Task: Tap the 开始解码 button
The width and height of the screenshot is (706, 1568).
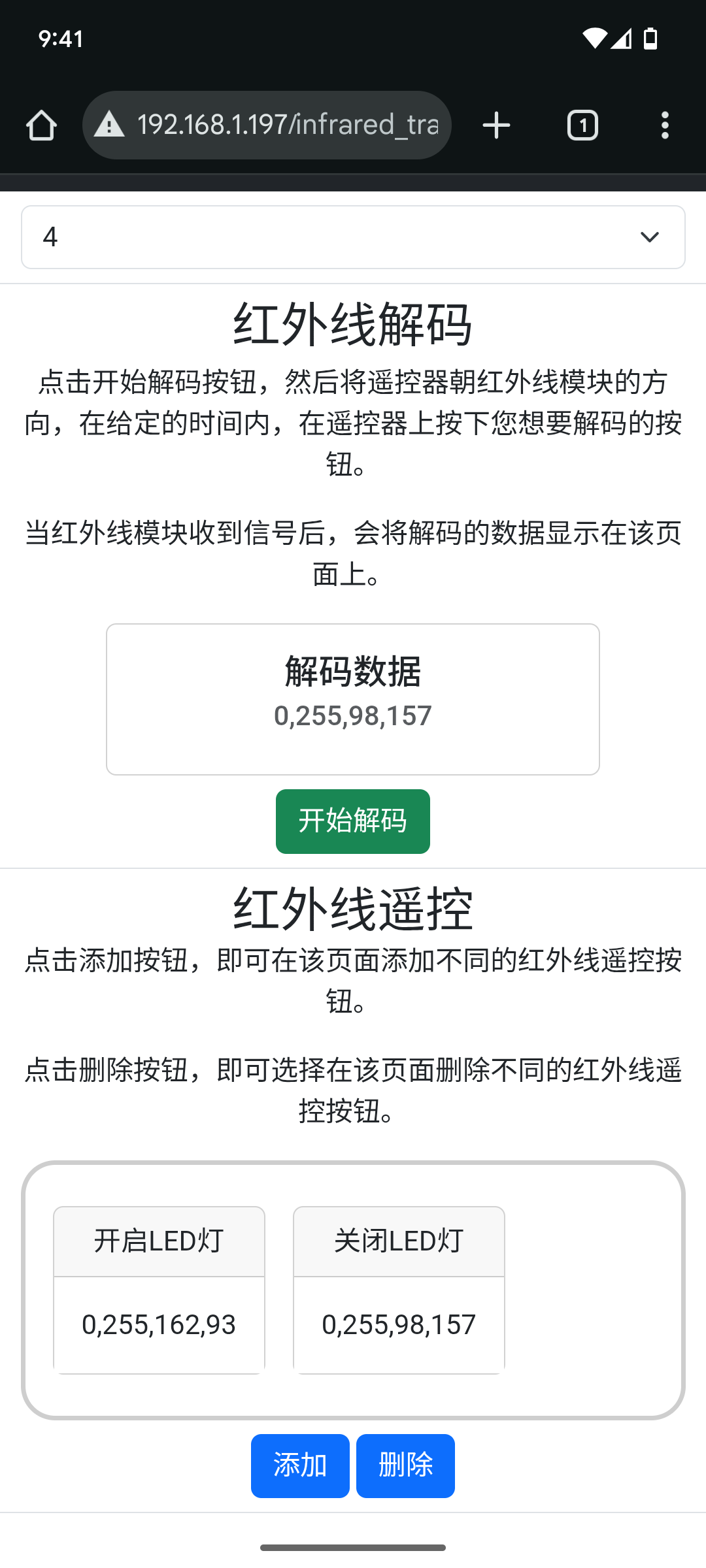Action: pyautogui.click(x=353, y=821)
